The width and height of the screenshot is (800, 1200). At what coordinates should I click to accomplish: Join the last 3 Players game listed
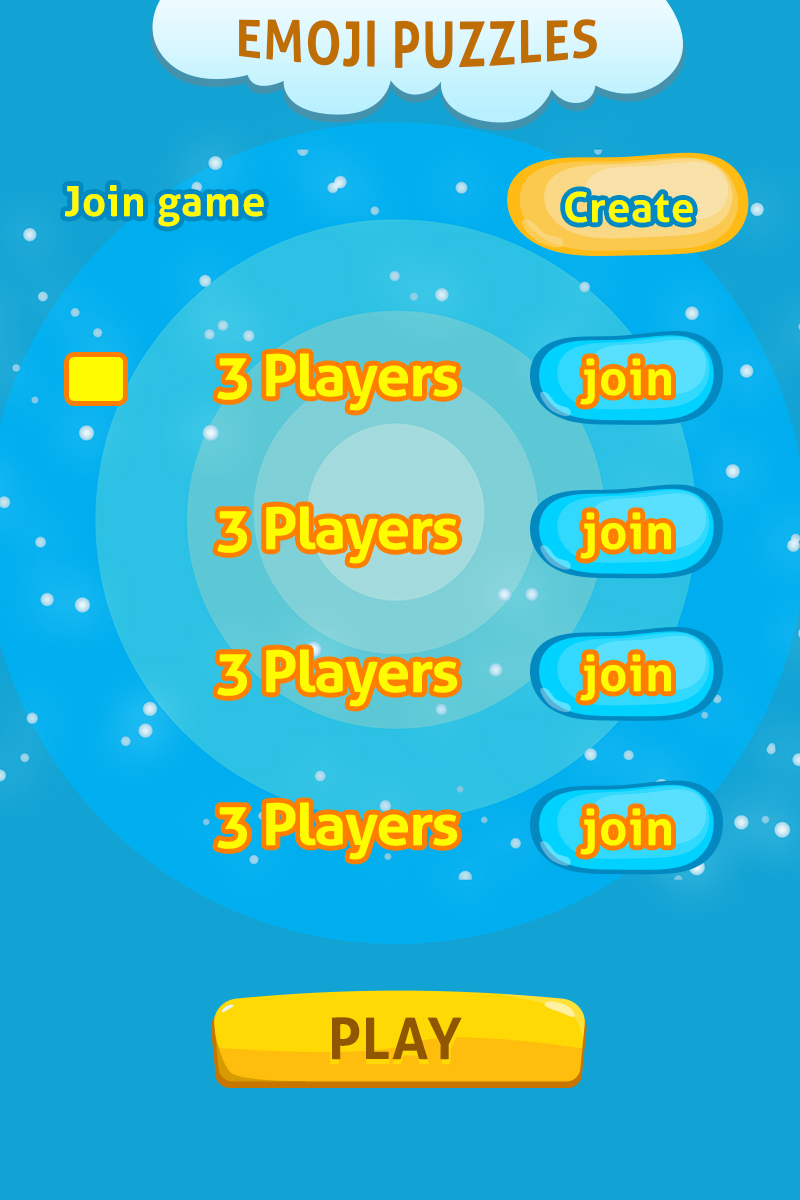click(626, 827)
